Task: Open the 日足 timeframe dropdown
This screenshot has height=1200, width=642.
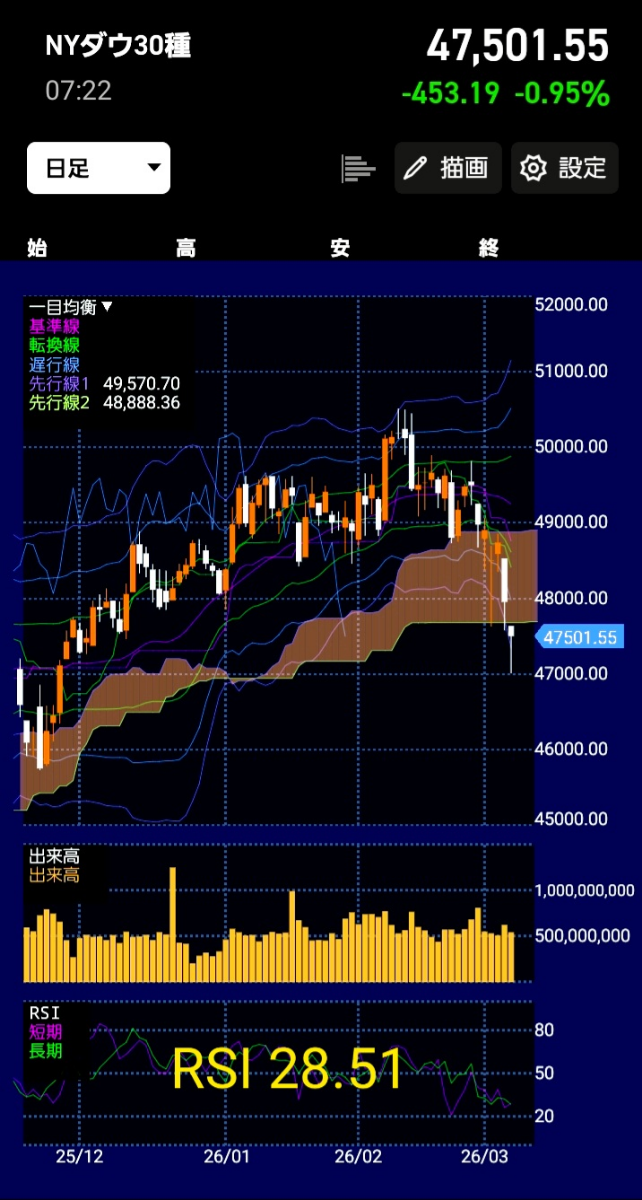Action: tap(98, 168)
